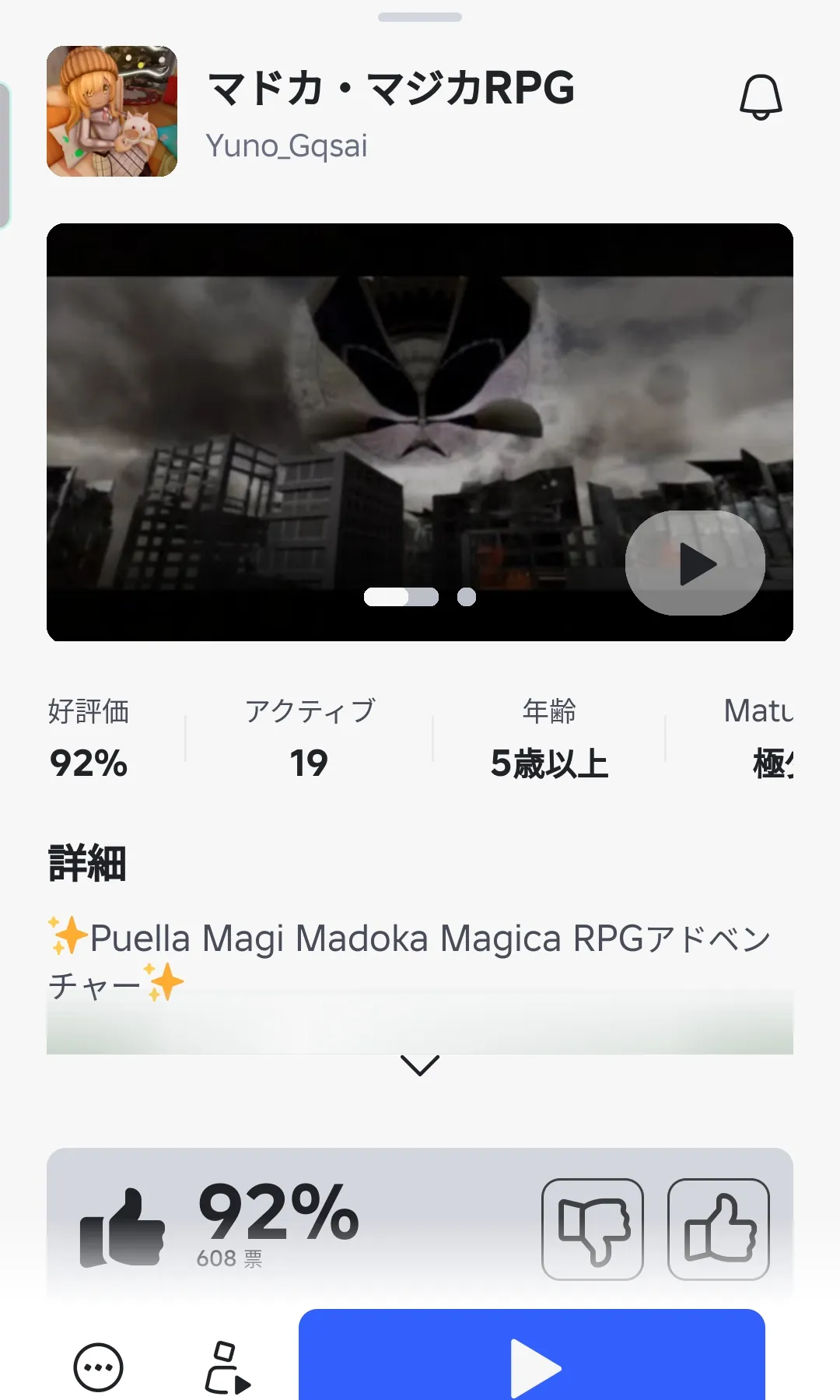Expand the 詳細 description with the chevron

[x=419, y=1065]
